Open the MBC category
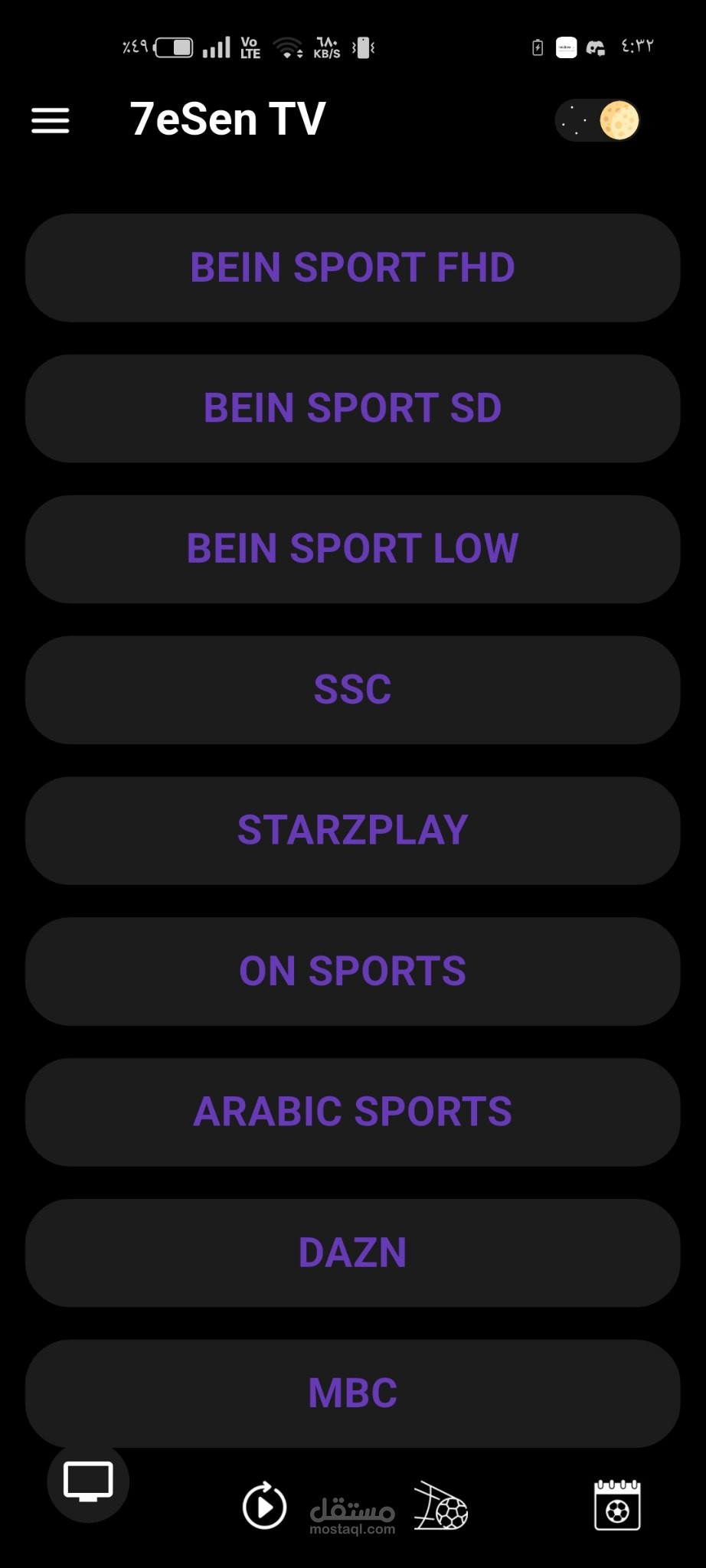Screen dimensions: 706x1568 pyautogui.click(x=353, y=1393)
